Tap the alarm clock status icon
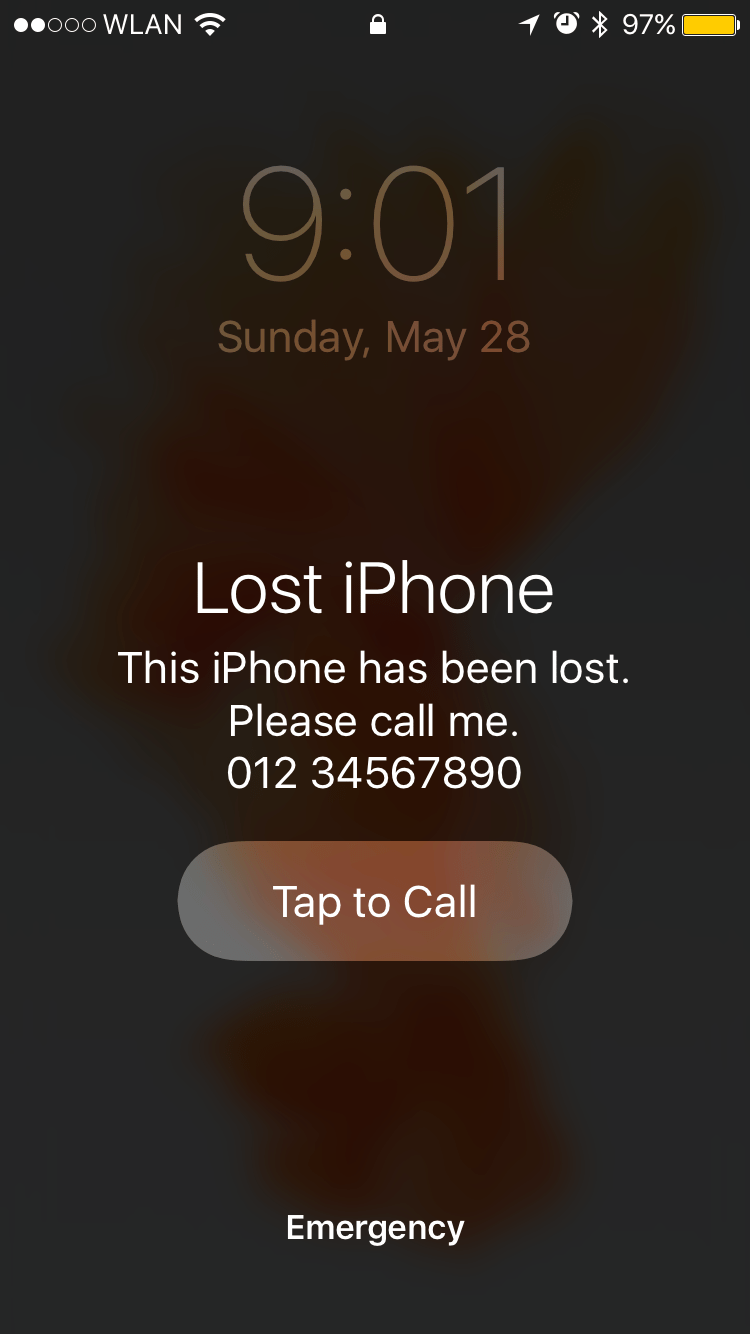This screenshot has height=1334, width=750. pyautogui.click(x=565, y=23)
